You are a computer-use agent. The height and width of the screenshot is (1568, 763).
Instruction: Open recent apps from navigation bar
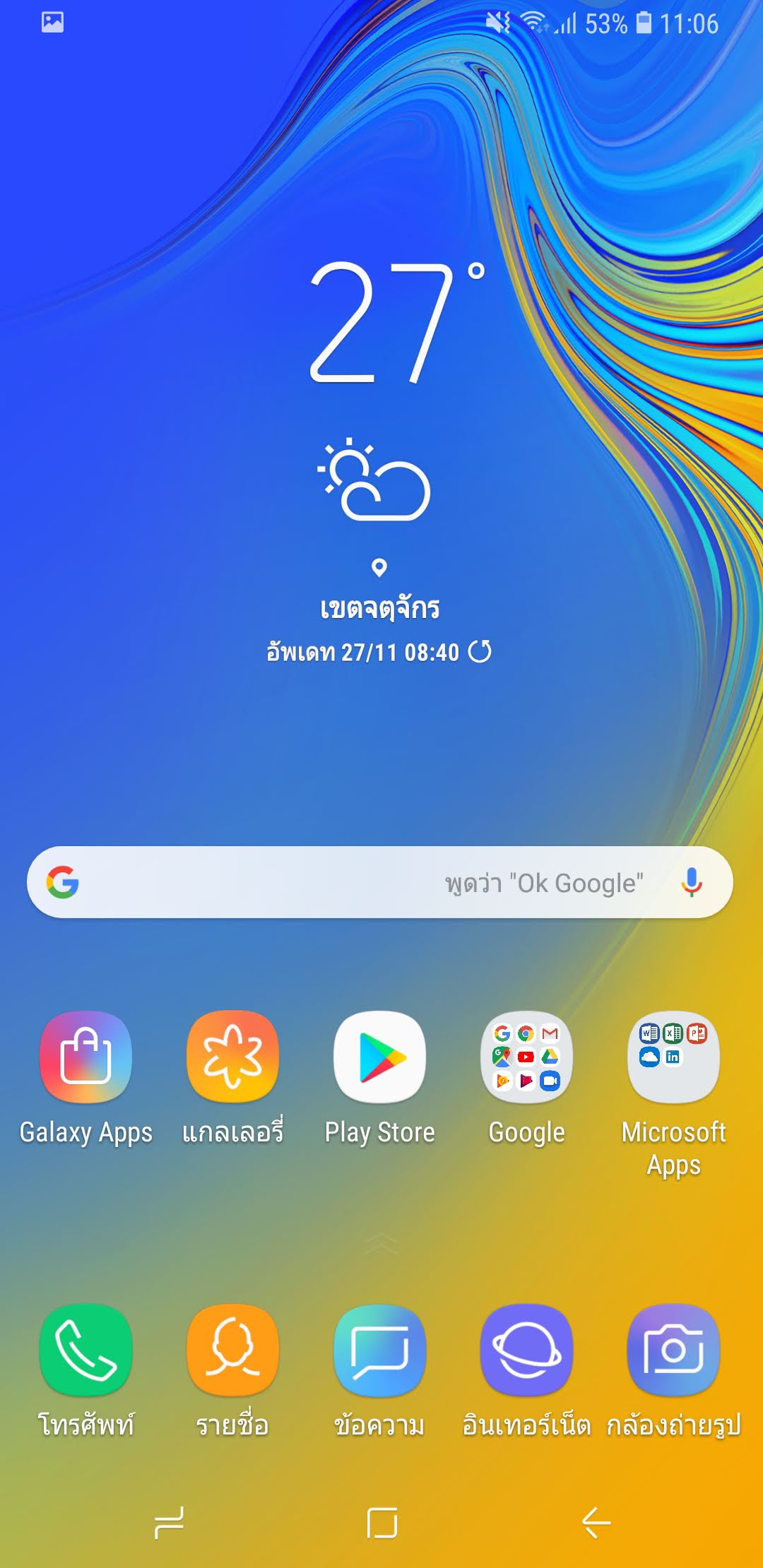[169, 1522]
